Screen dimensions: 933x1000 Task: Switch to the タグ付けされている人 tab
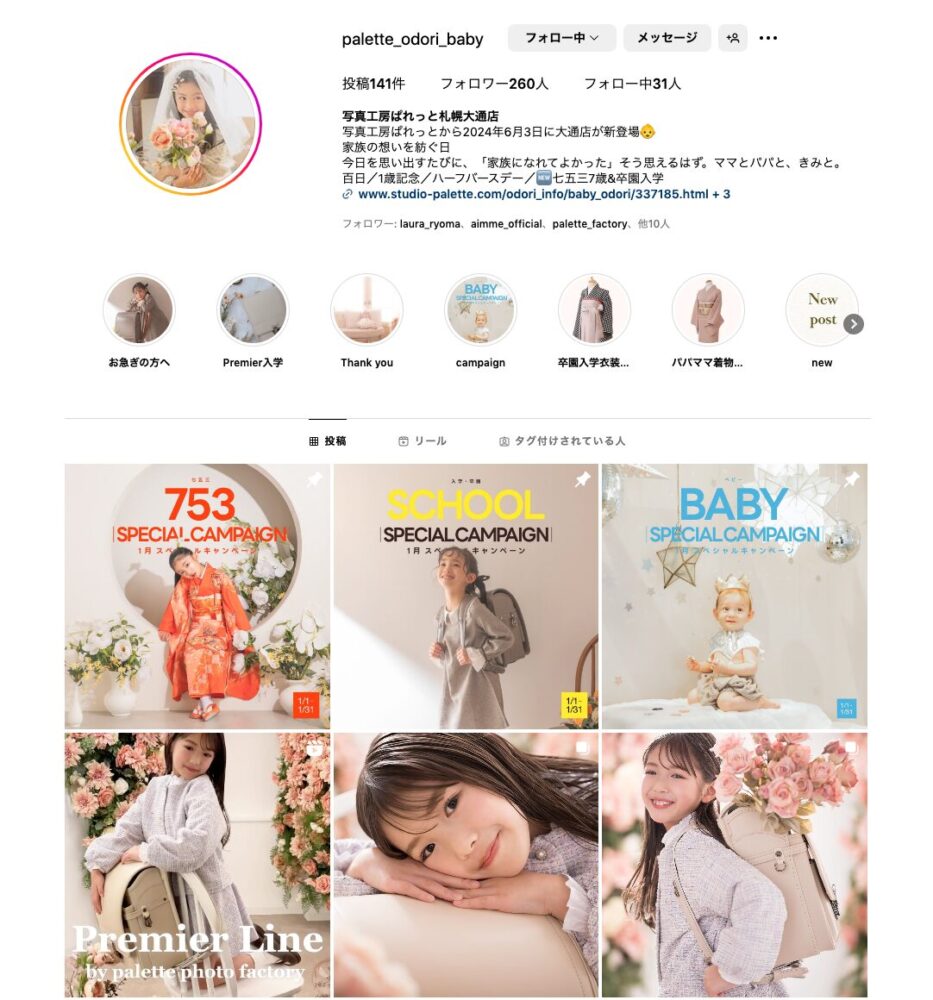pyautogui.click(x=562, y=441)
